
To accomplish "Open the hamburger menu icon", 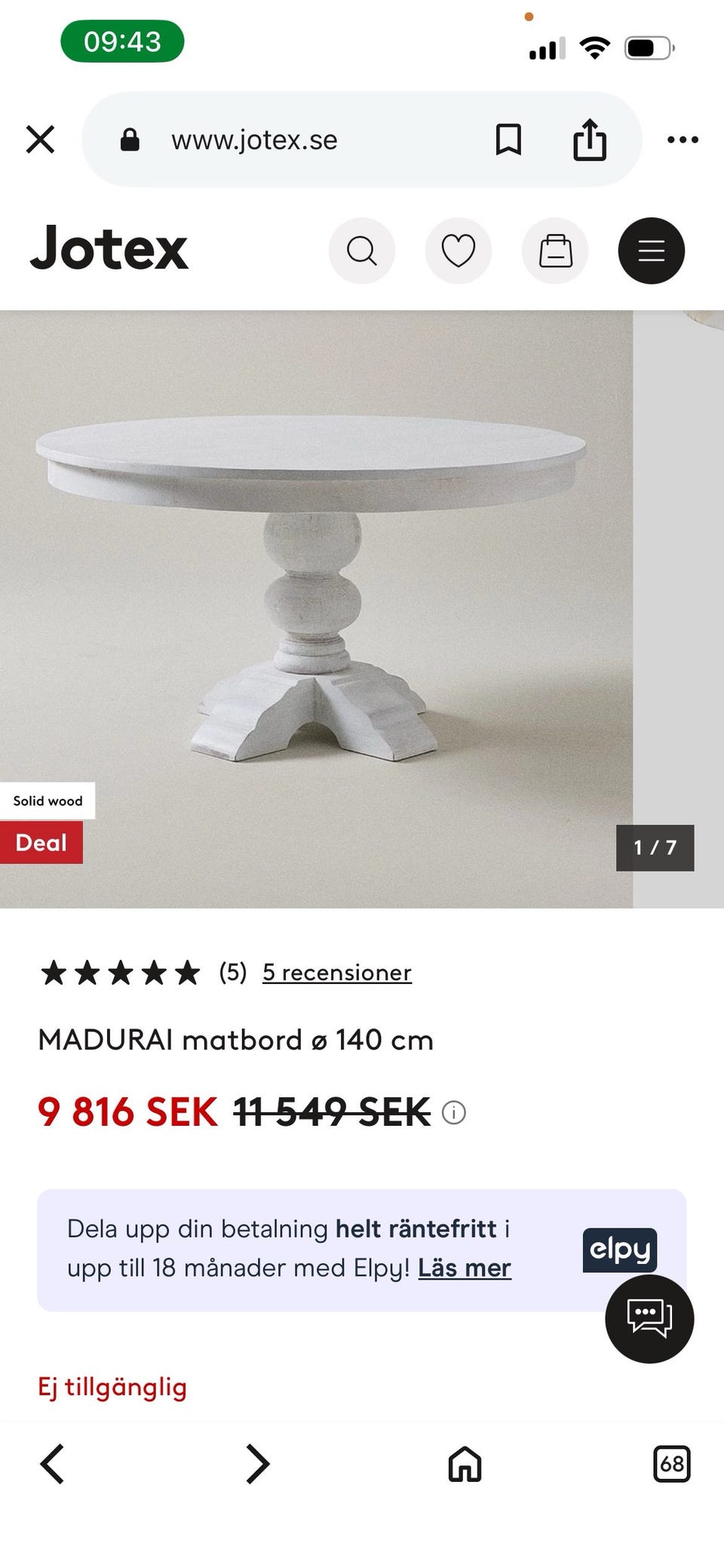I will pyautogui.click(x=651, y=251).
